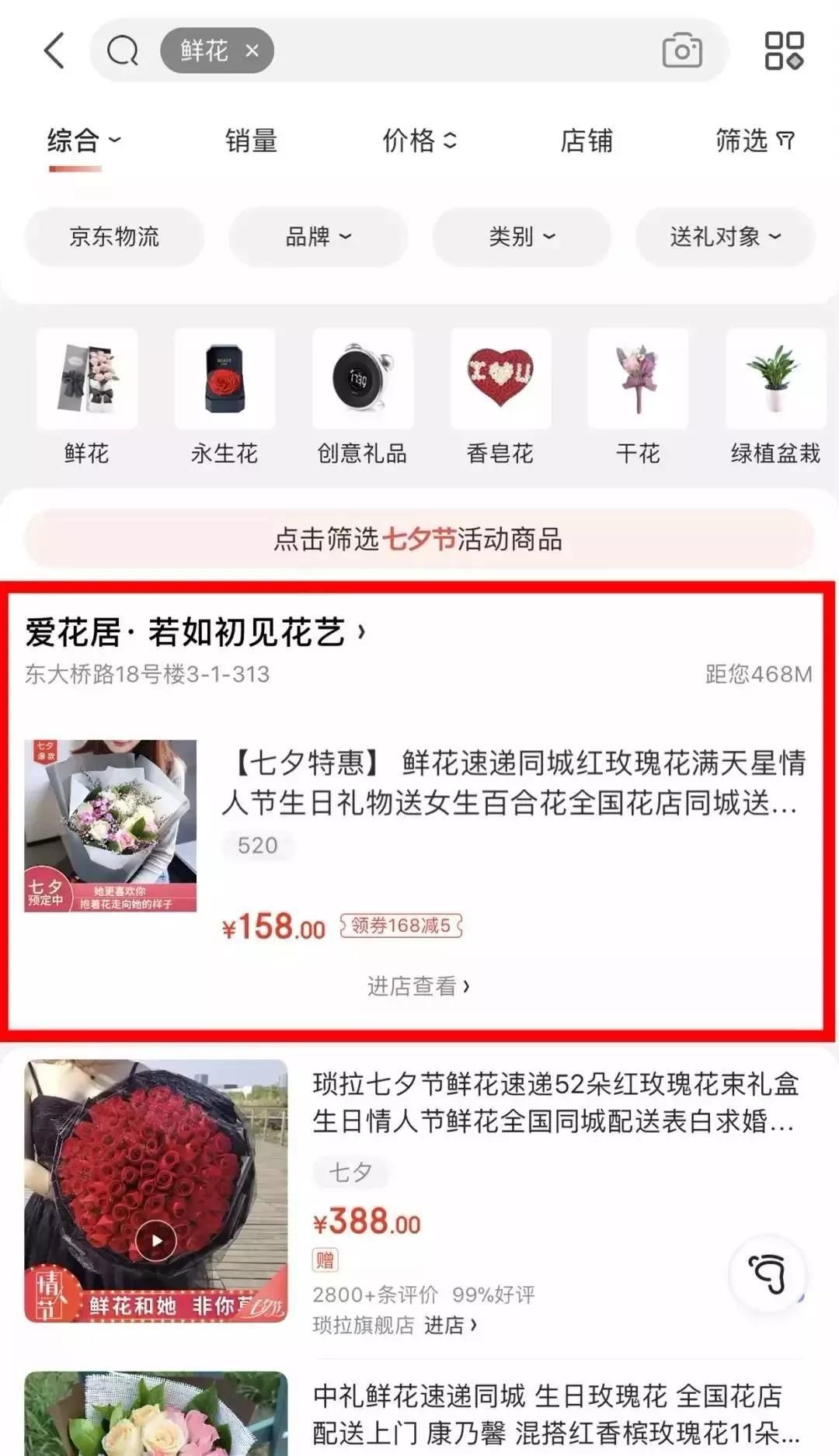Expand the 品牌 dropdown
Screen dimensions: 839x1456
[318, 236]
